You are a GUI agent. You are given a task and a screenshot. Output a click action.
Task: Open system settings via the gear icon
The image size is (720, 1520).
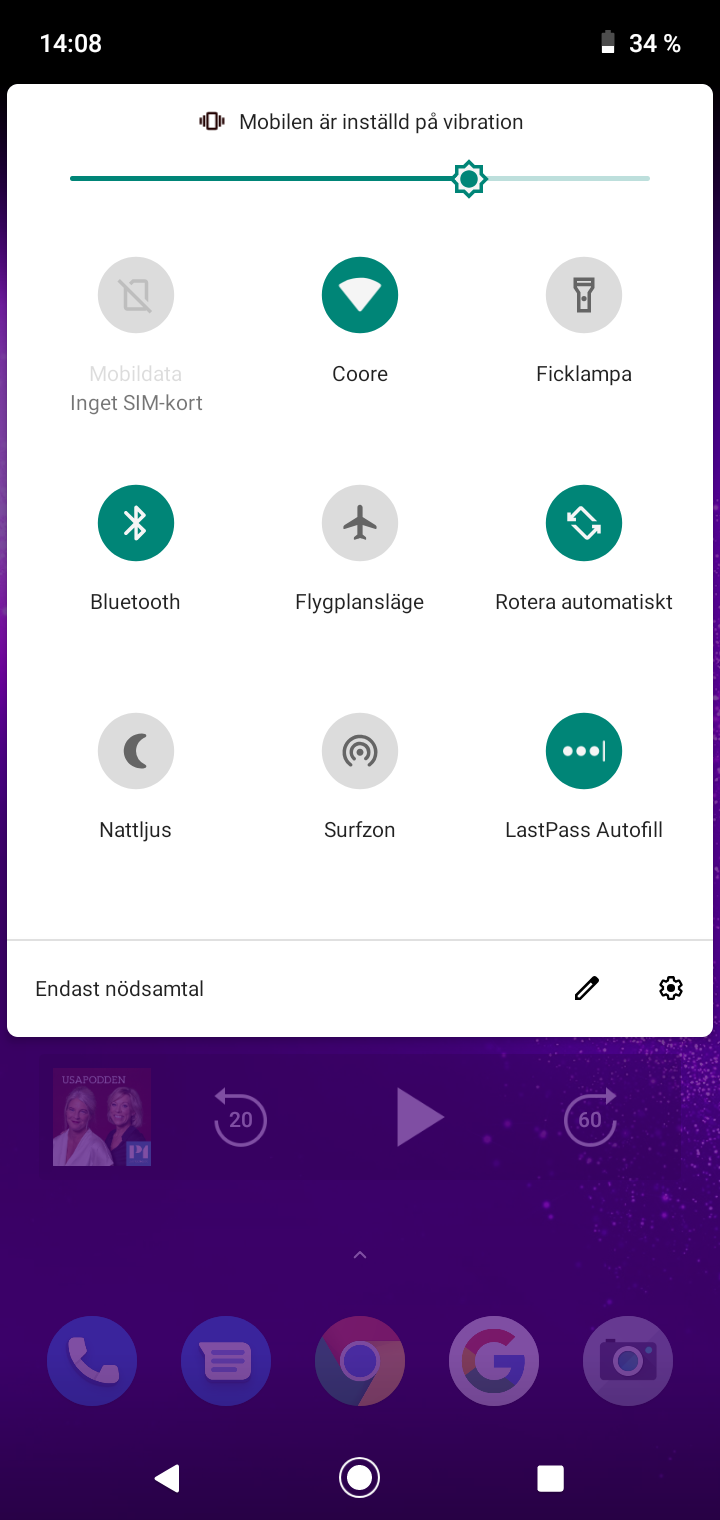click(x=671, y=989)
